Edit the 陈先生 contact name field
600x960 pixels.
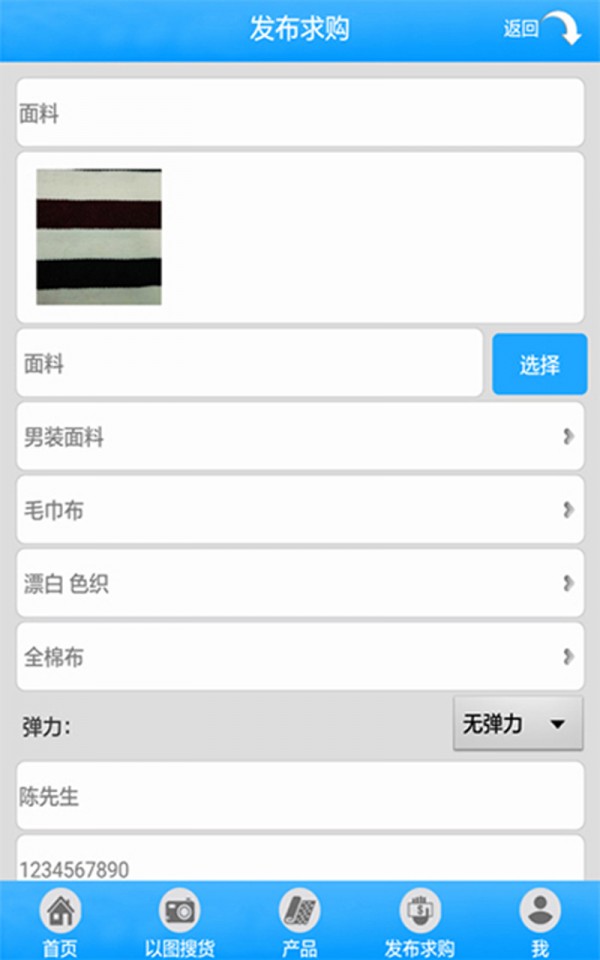[x=300, y=796]
